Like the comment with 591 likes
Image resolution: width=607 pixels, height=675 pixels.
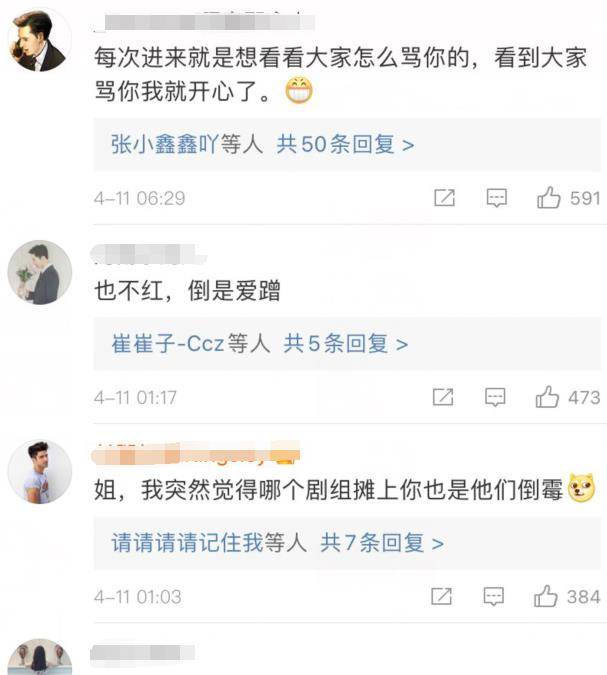click(x=548, y=198)
